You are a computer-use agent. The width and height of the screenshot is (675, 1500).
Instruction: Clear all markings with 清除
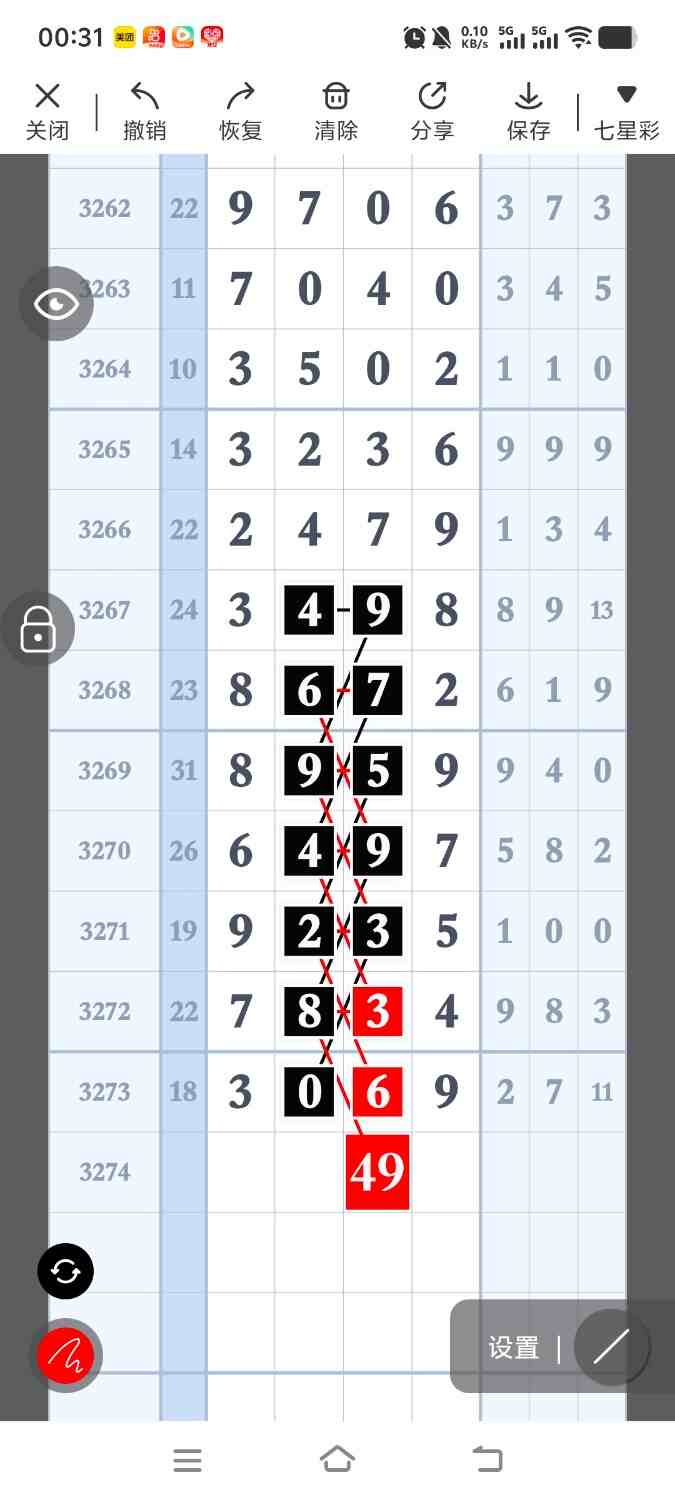336,111
